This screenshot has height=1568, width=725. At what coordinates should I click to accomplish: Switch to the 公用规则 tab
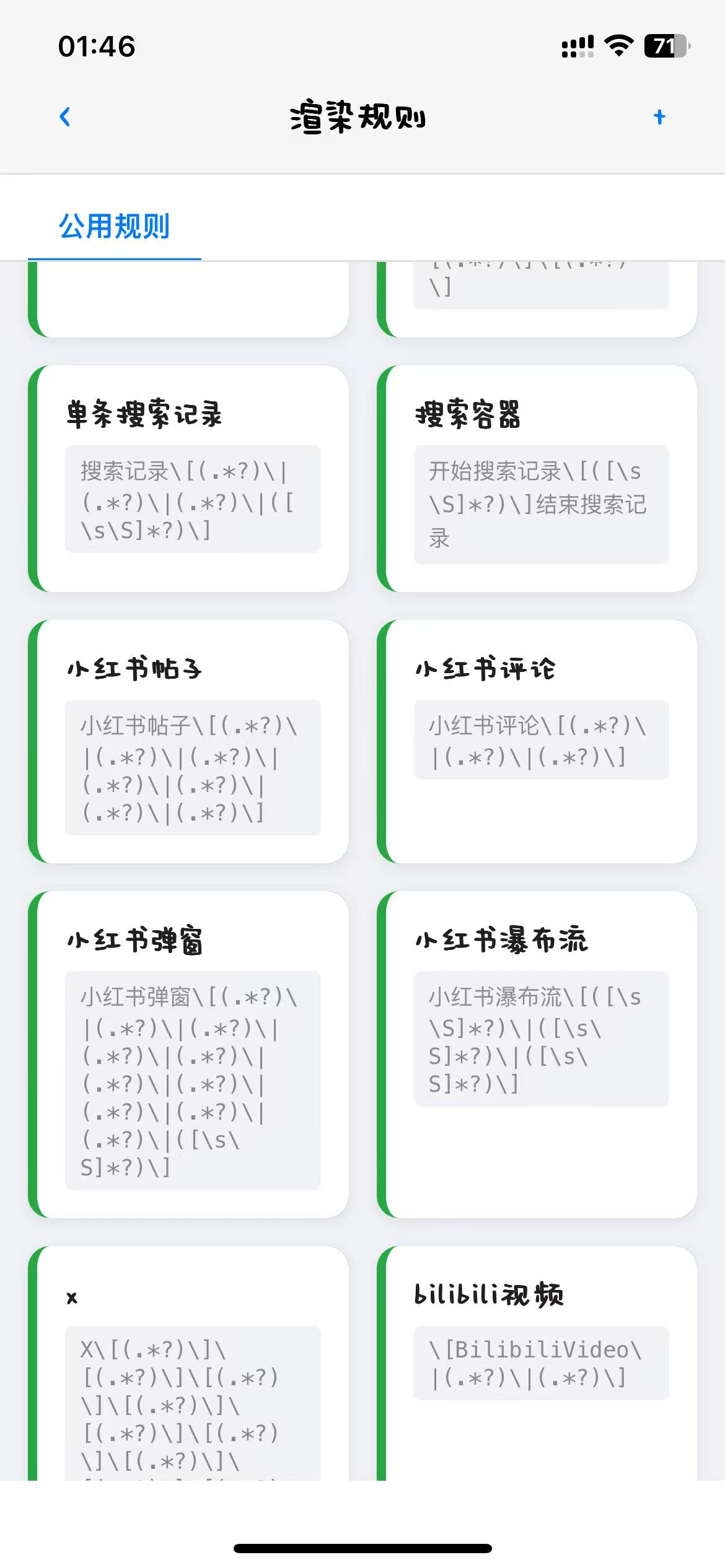114,226
